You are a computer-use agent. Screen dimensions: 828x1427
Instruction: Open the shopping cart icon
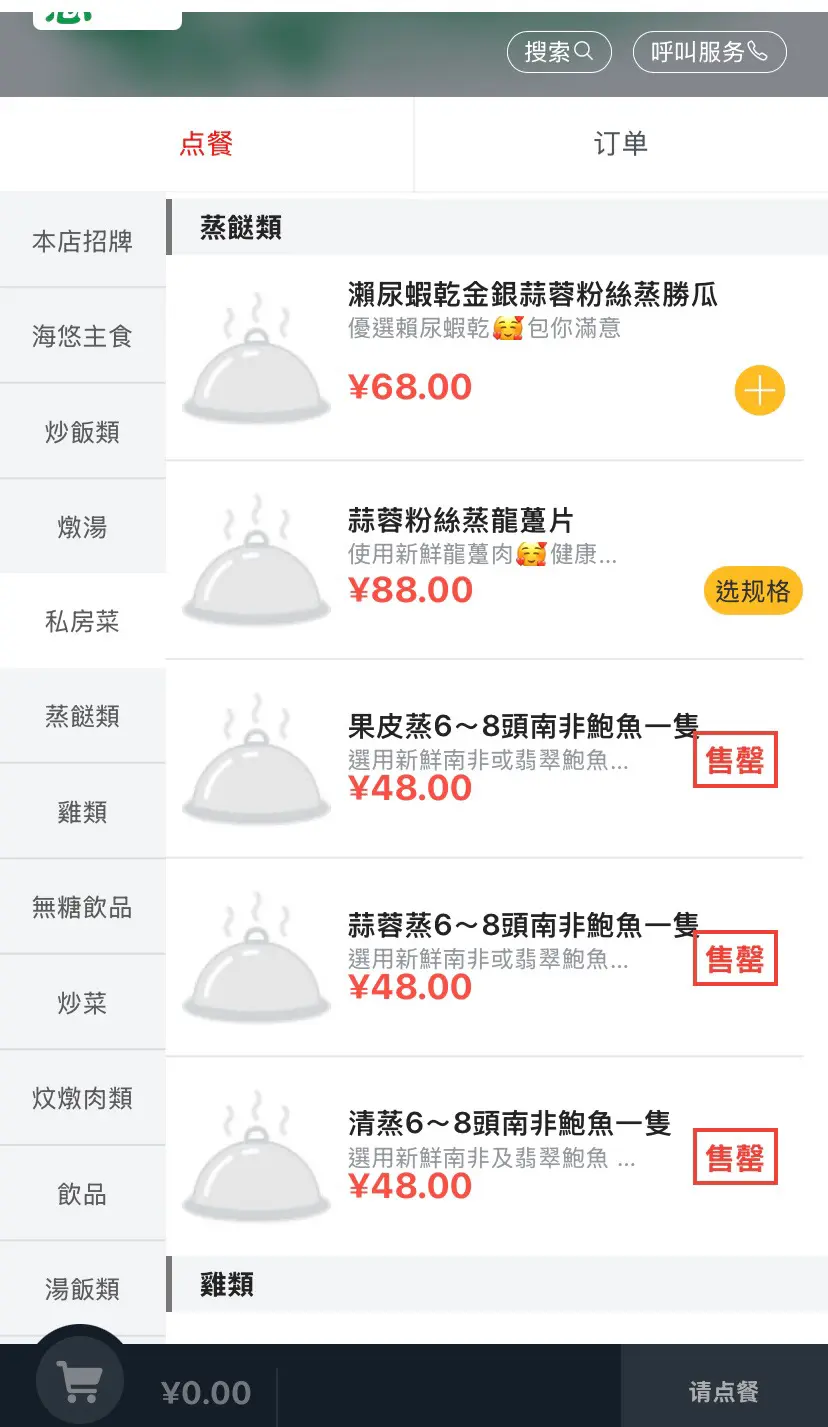(81, 1383)
